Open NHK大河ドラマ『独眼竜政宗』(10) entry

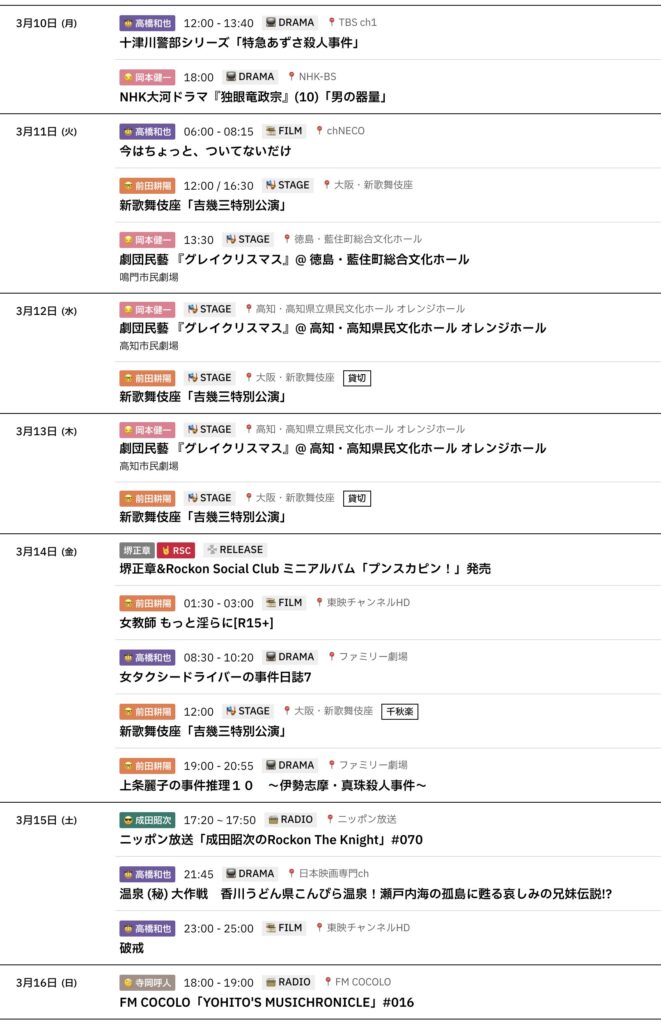[252, 97]
